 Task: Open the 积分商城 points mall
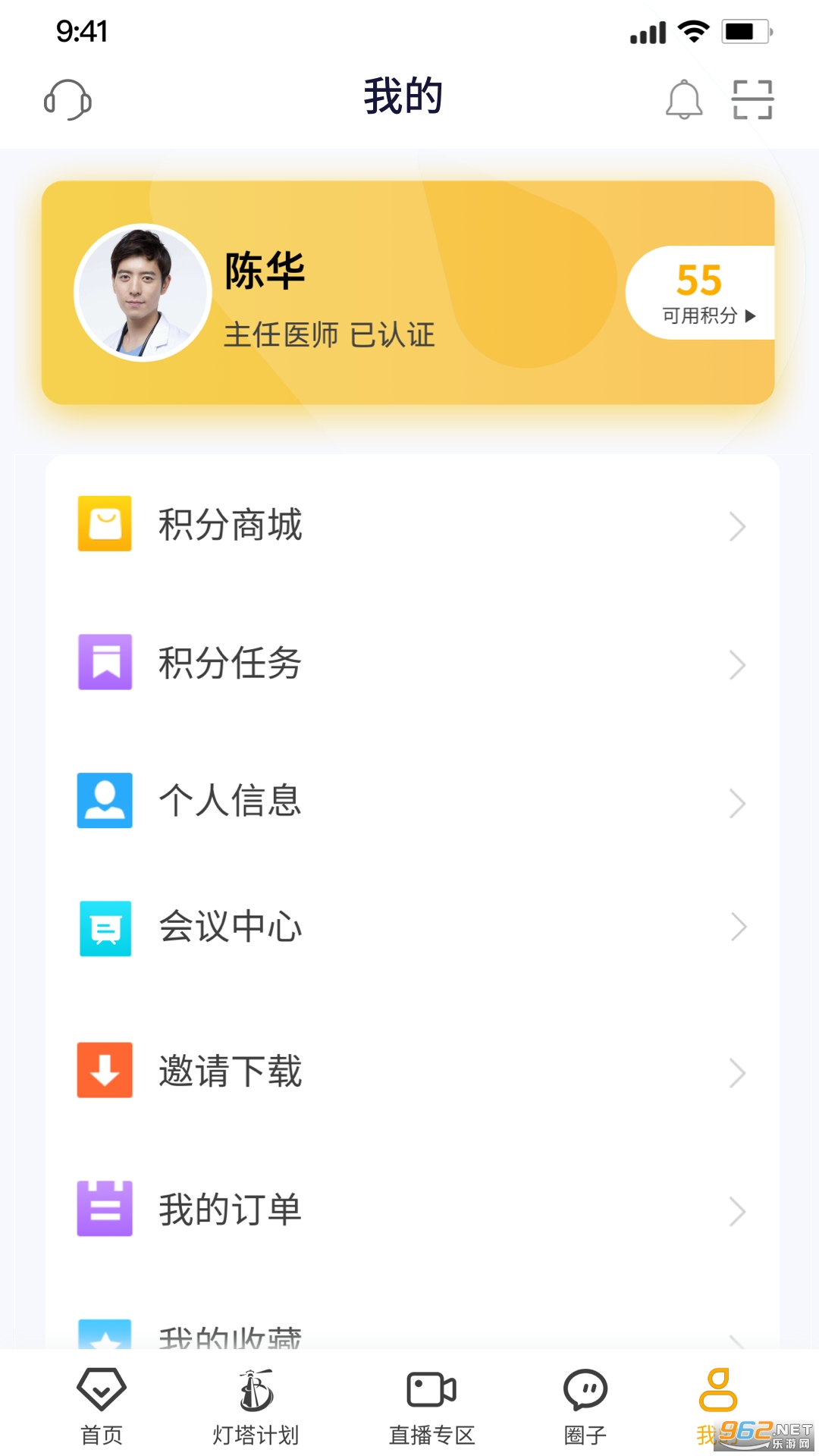[412, 525]
